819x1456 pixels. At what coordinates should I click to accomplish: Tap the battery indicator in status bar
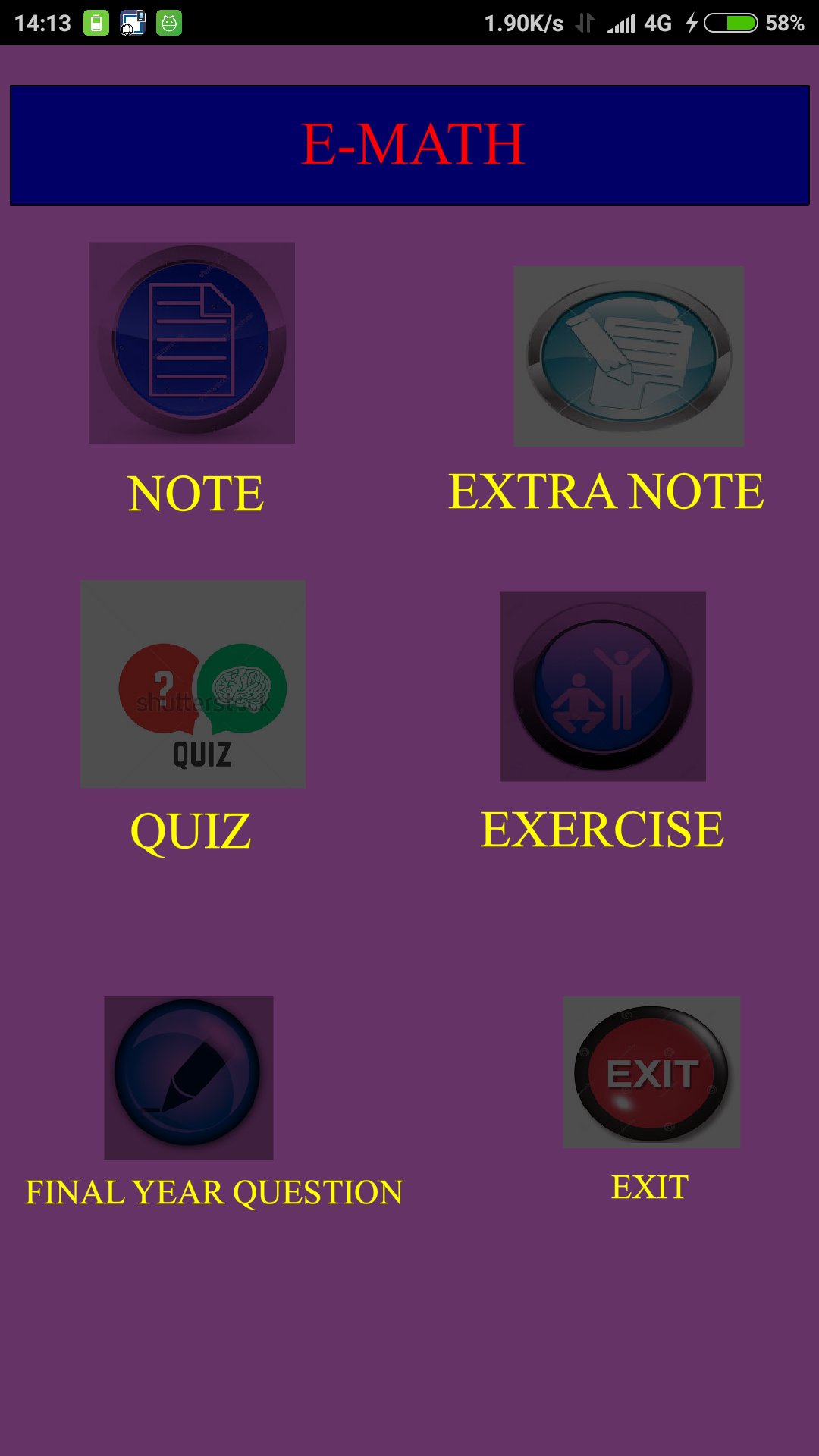[x=730, y=23]
